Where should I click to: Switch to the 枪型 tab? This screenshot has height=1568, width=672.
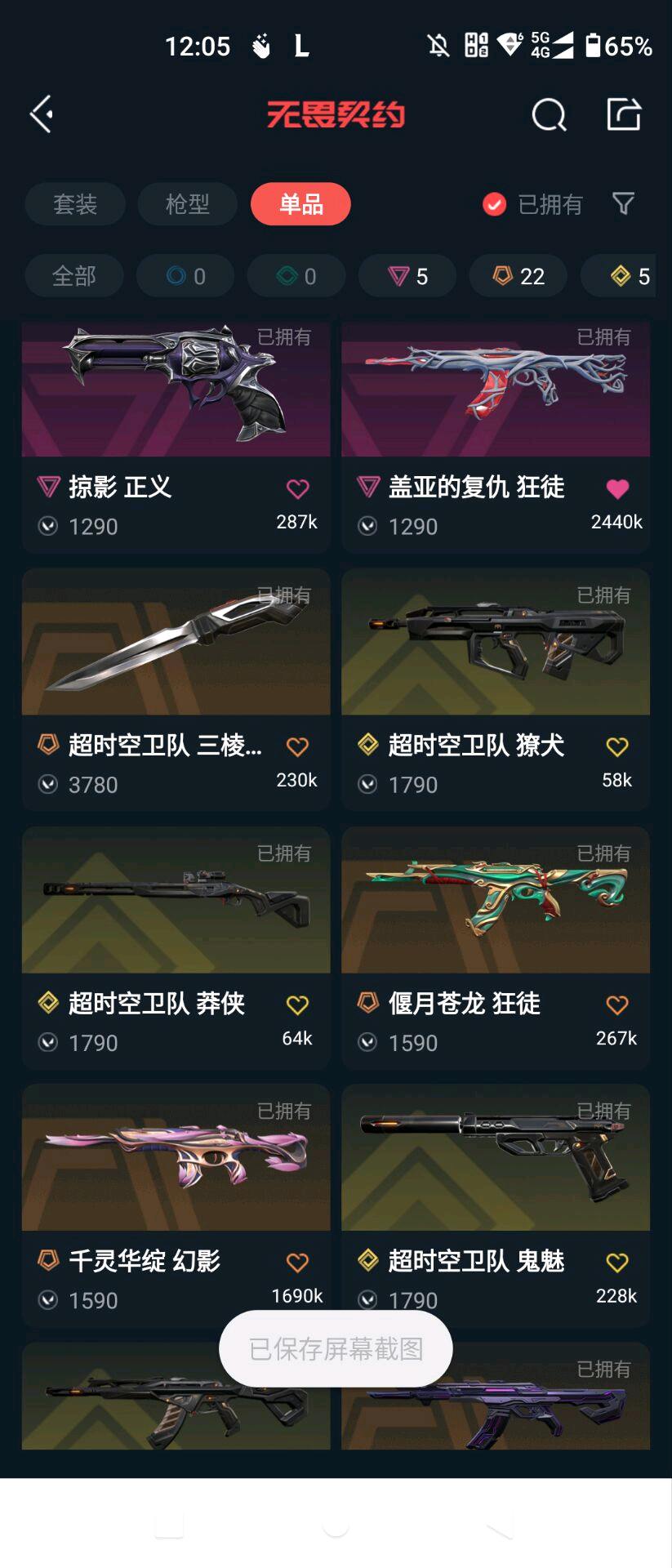click(x=188, y=204)
